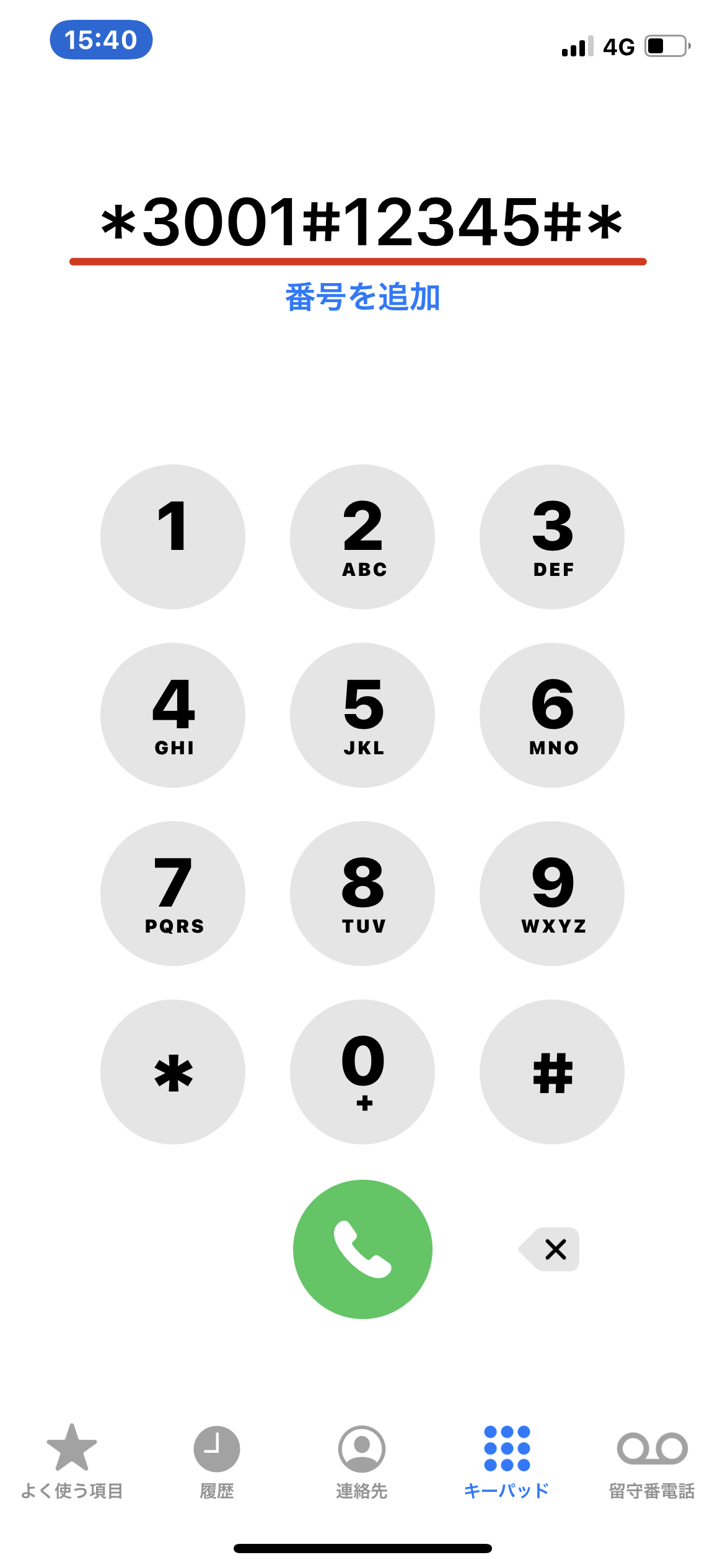
Task: Tap the 0 plus key
Action: pos(362,1072)
